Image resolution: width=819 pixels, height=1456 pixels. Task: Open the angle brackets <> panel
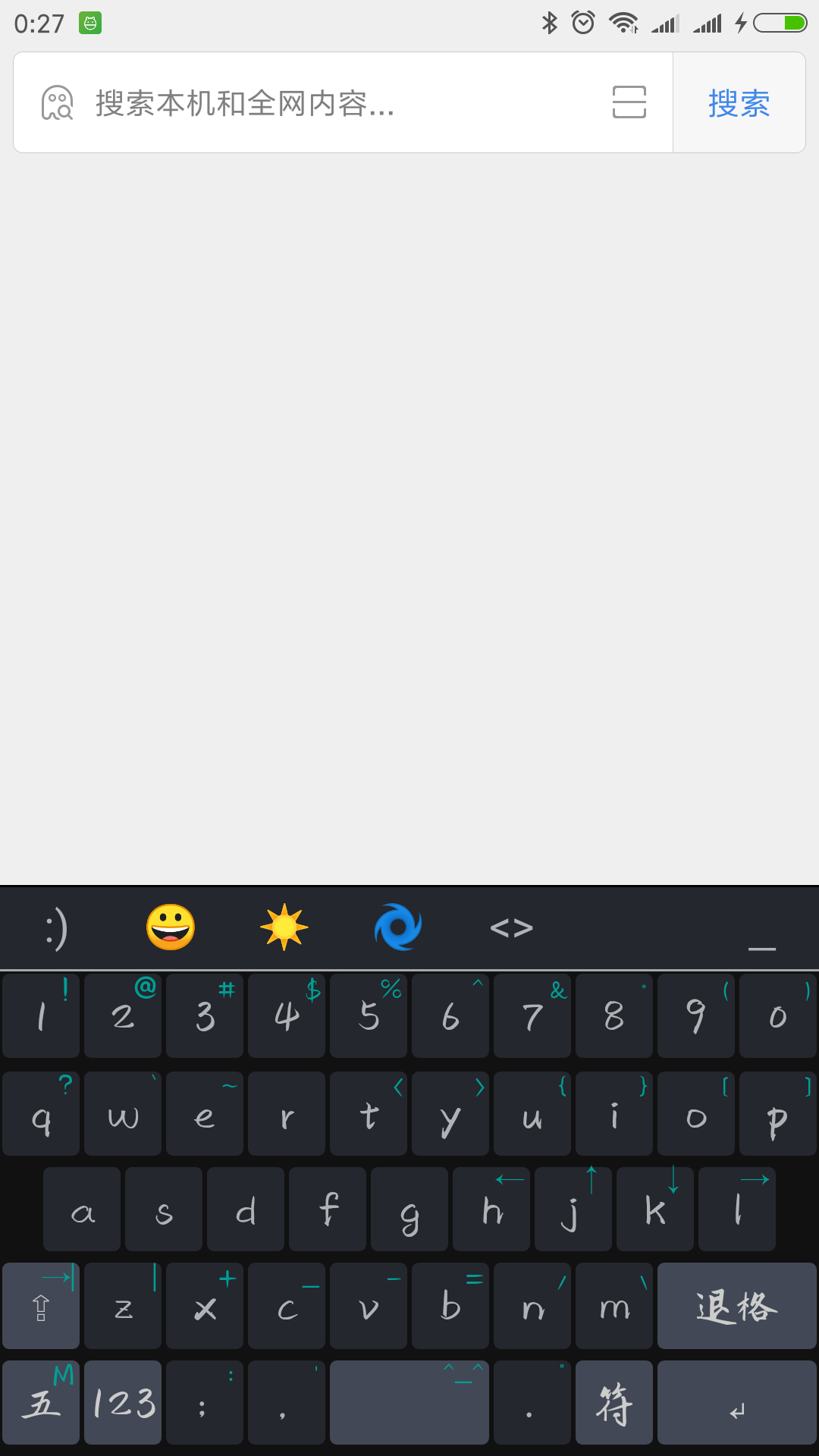coord(512,927)
